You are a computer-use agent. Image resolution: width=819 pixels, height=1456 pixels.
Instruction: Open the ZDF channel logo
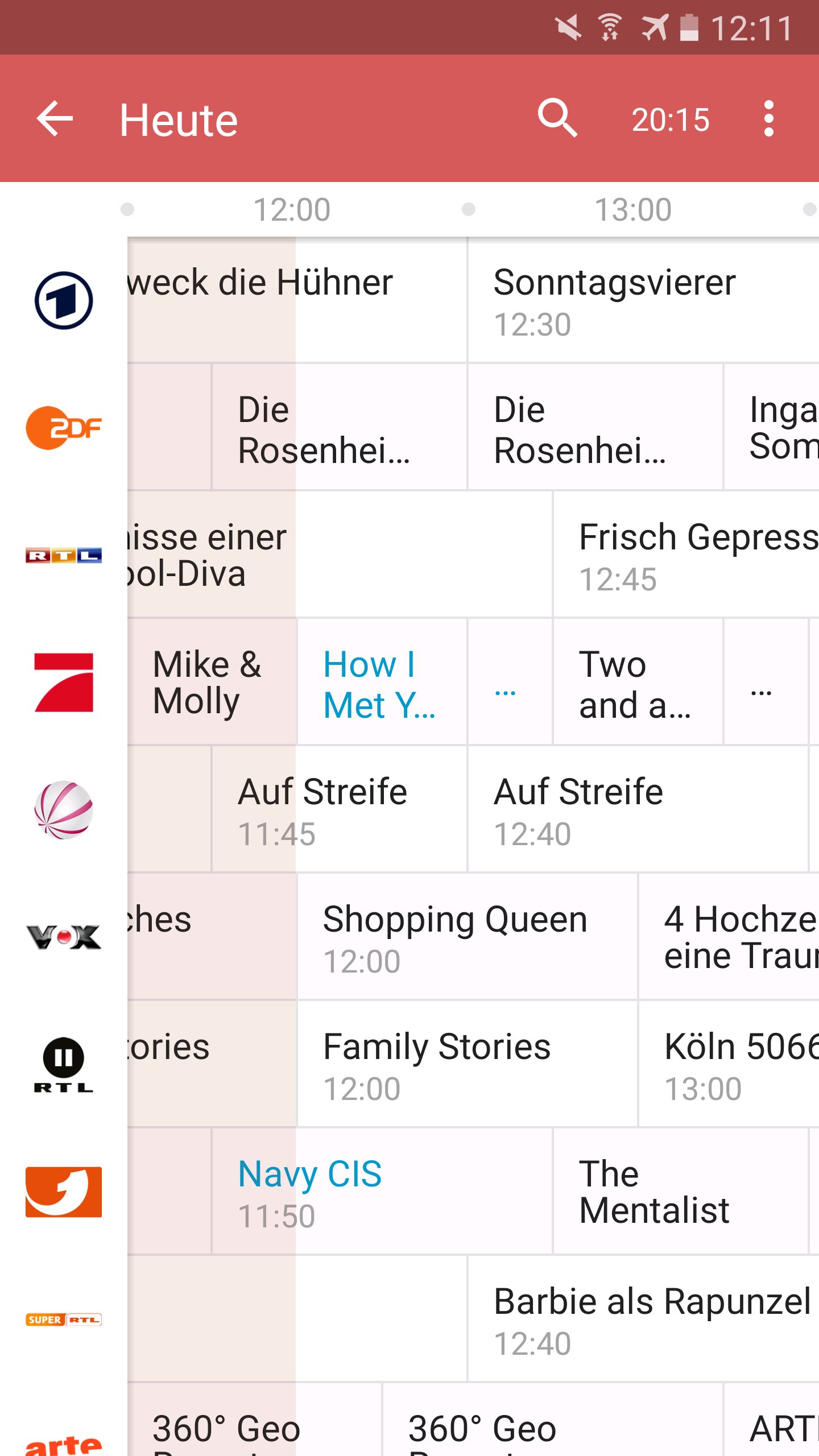point(64,428)
